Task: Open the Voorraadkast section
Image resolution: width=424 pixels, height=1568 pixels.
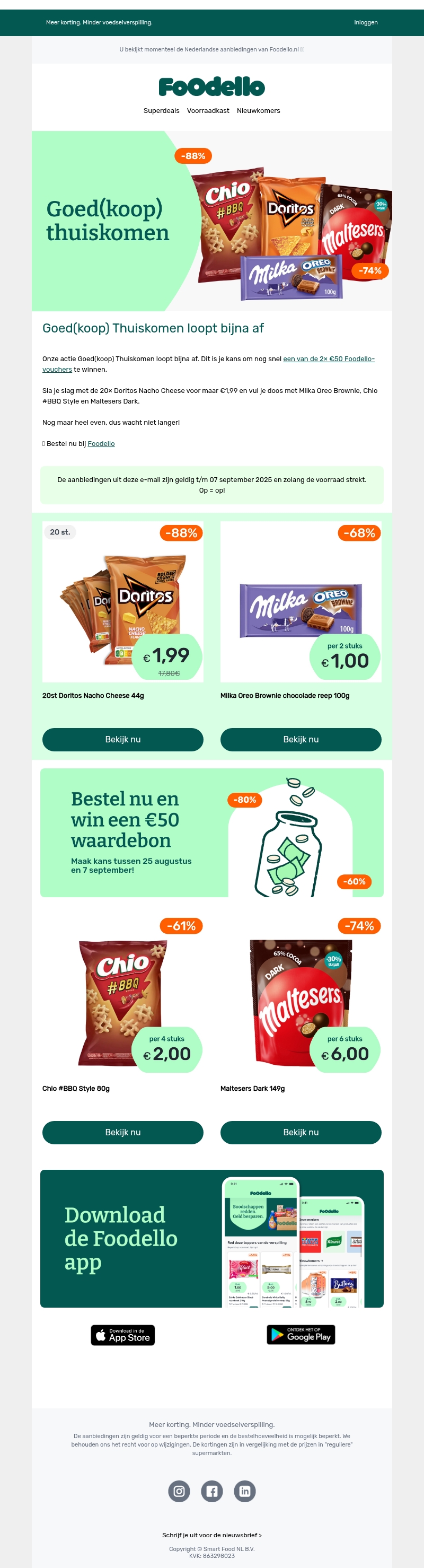Action: click(208, 111)
